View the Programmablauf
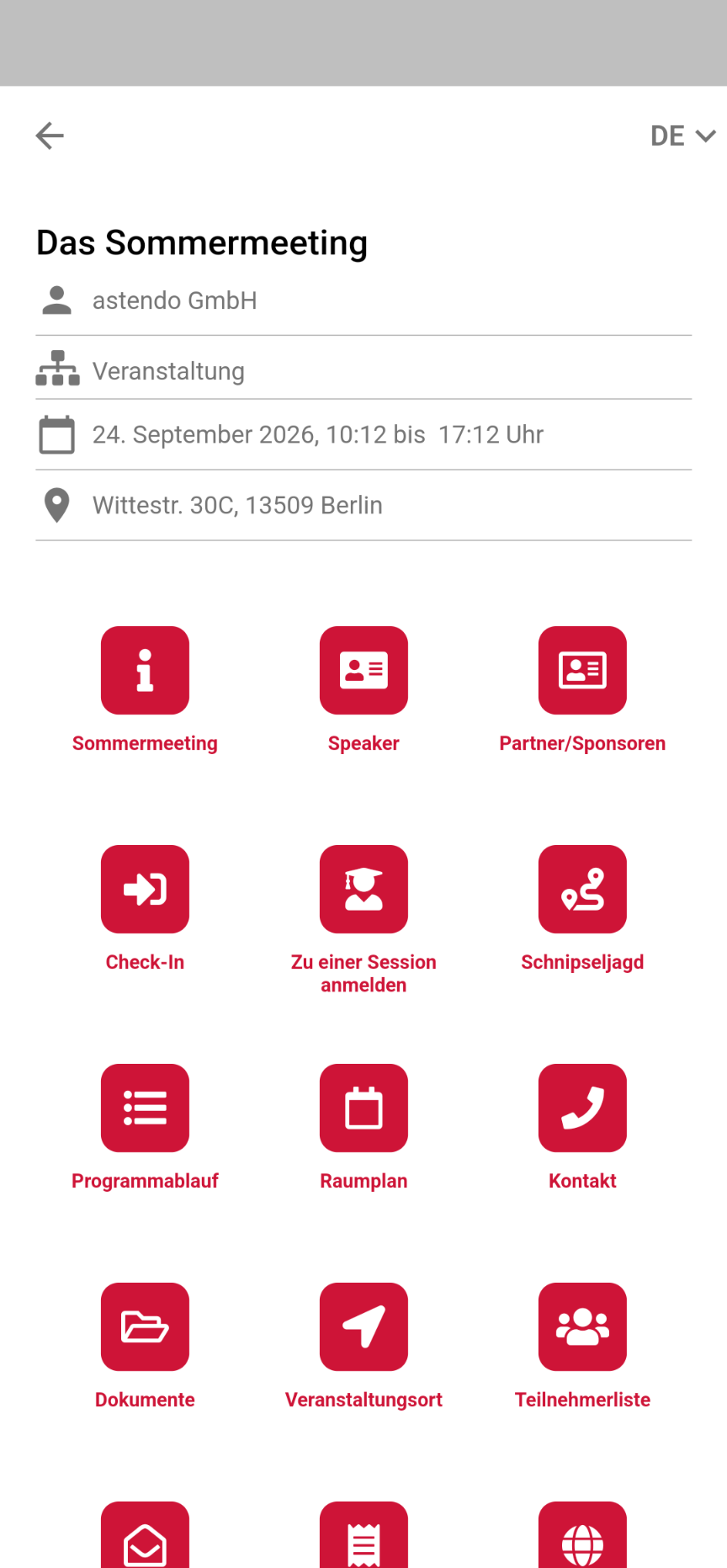Screen dimensions: 727x1568 tap(145, 1108)
